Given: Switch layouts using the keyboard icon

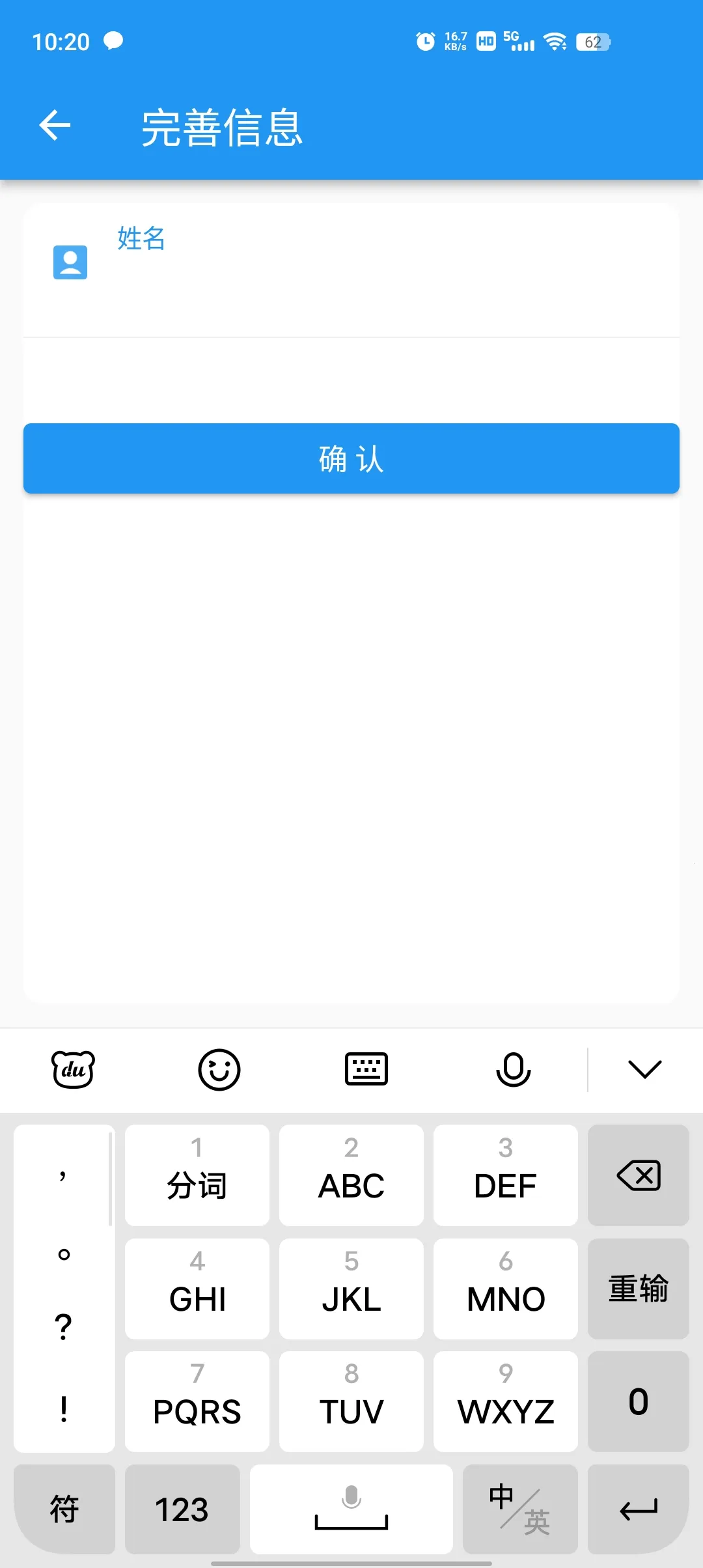Looking at the screenshot, I should click(x=366, y=1069).
